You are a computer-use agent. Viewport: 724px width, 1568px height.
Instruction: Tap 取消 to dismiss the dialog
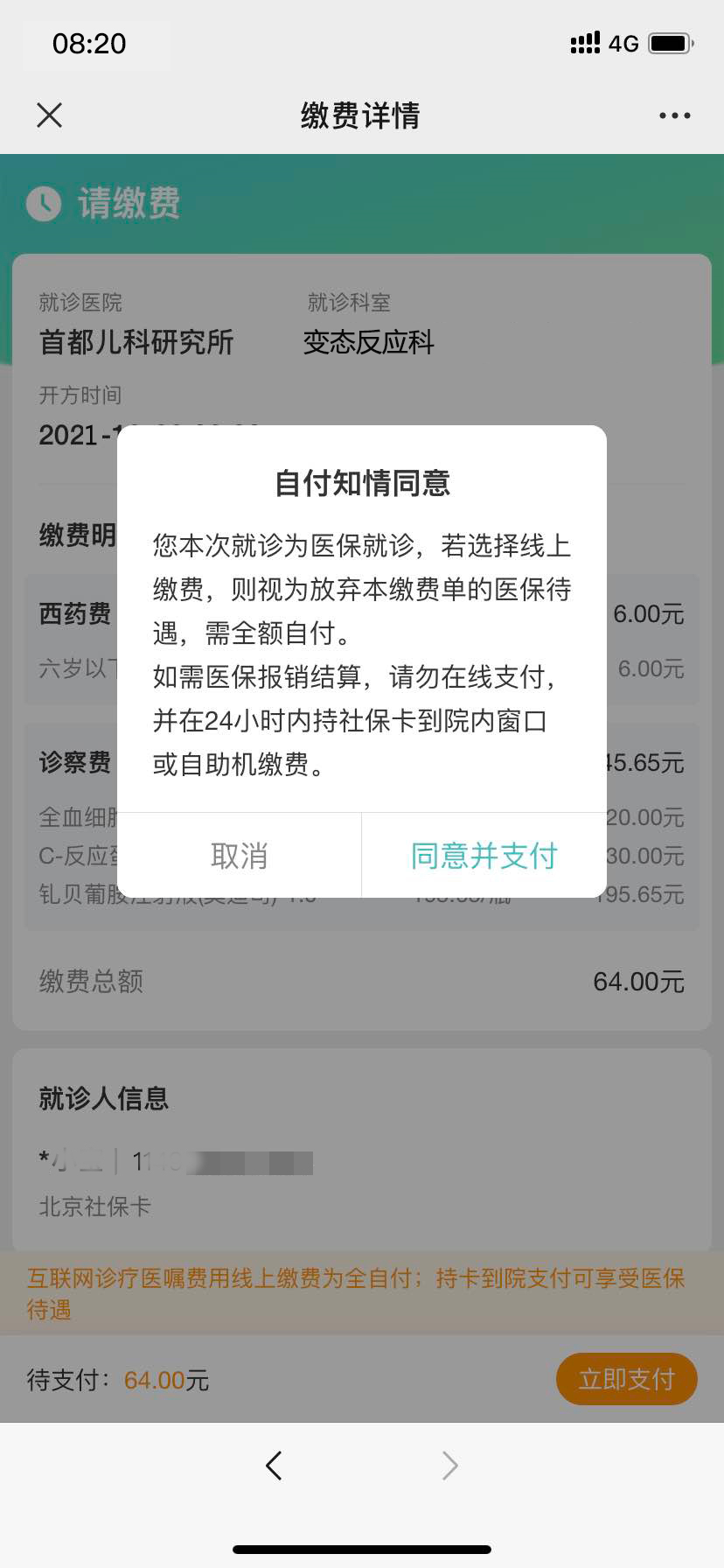[239, 855]
